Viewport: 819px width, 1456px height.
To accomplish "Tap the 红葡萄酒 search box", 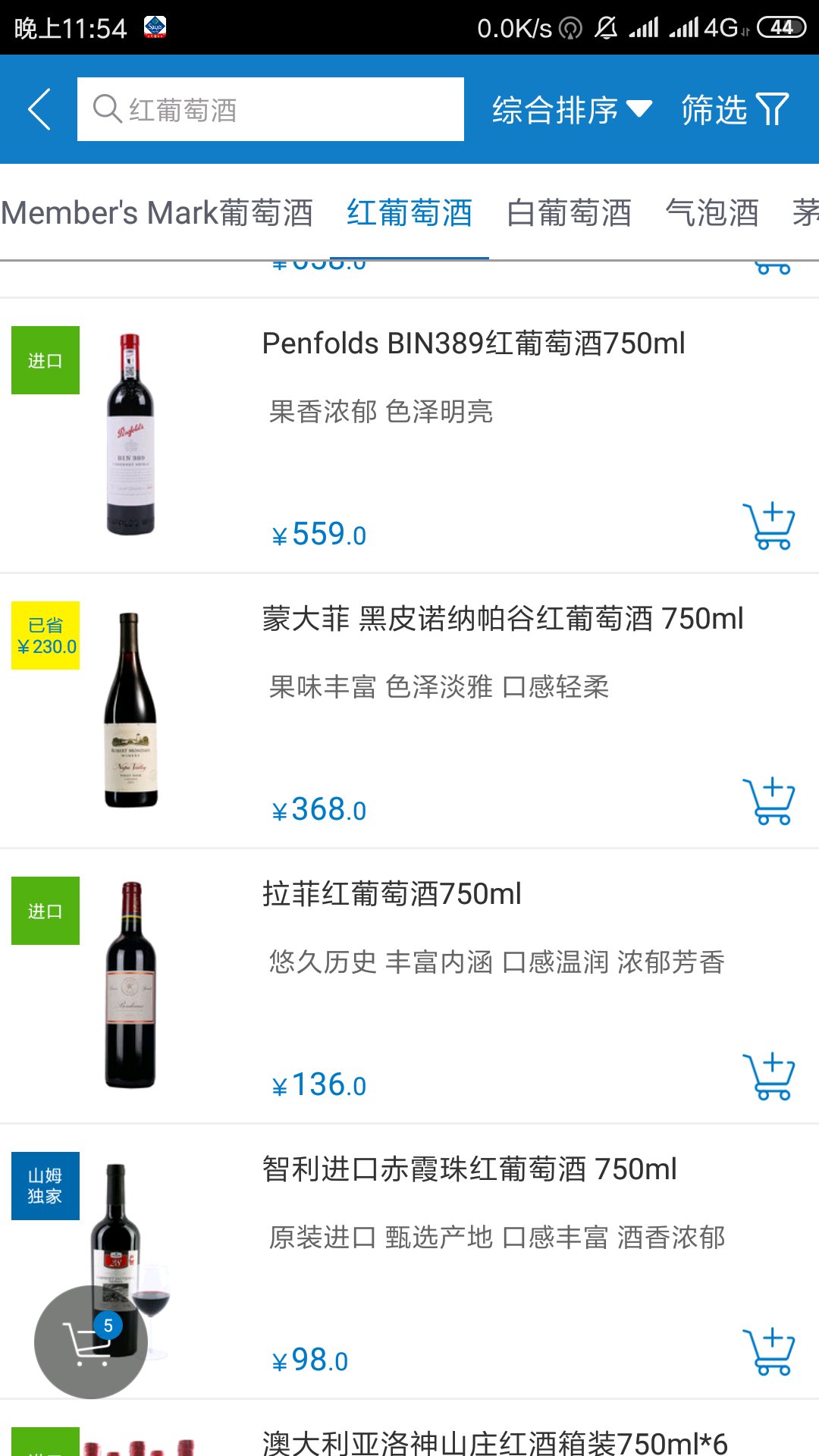I will pyautogui.click(x=270, y=109).
